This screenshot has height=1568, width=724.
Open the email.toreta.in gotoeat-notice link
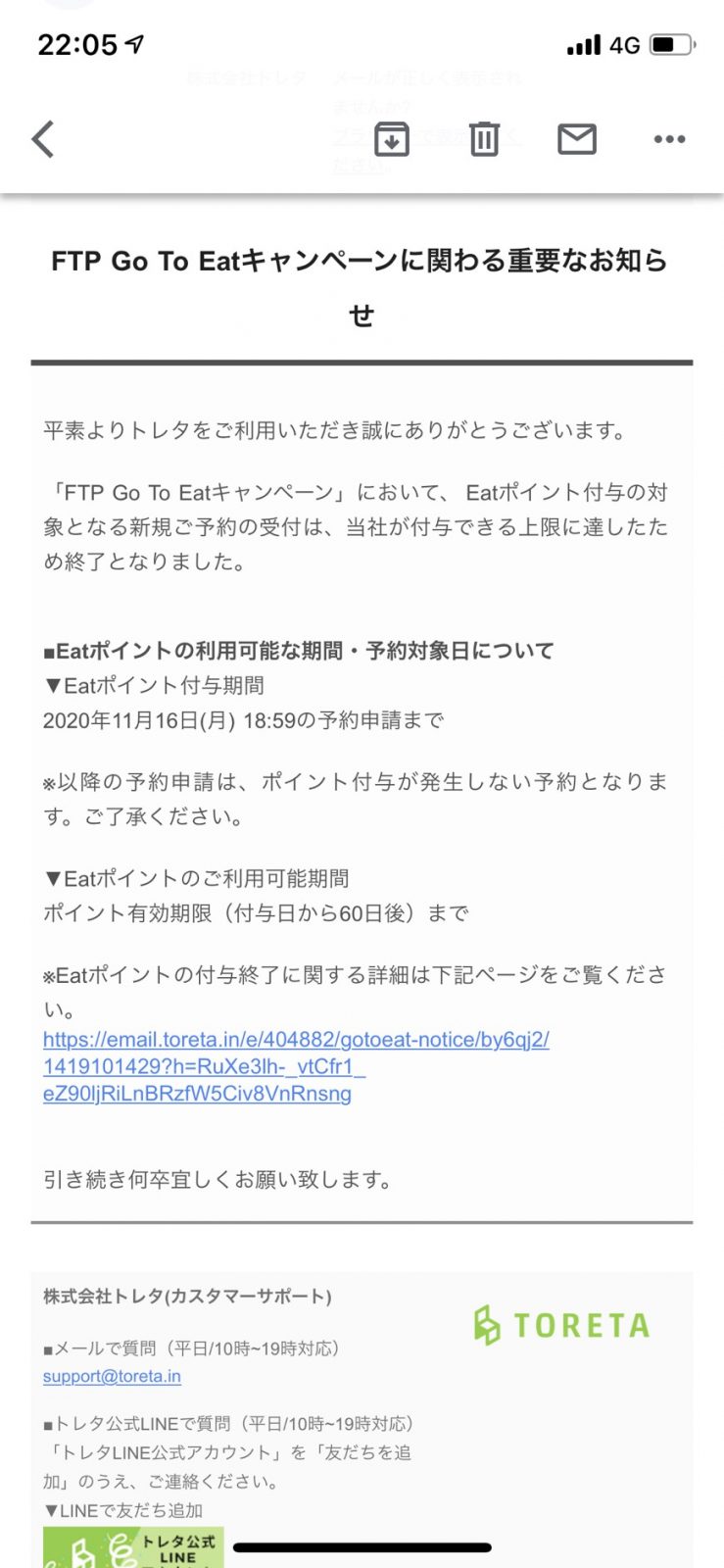click(x=296, y=1066)
